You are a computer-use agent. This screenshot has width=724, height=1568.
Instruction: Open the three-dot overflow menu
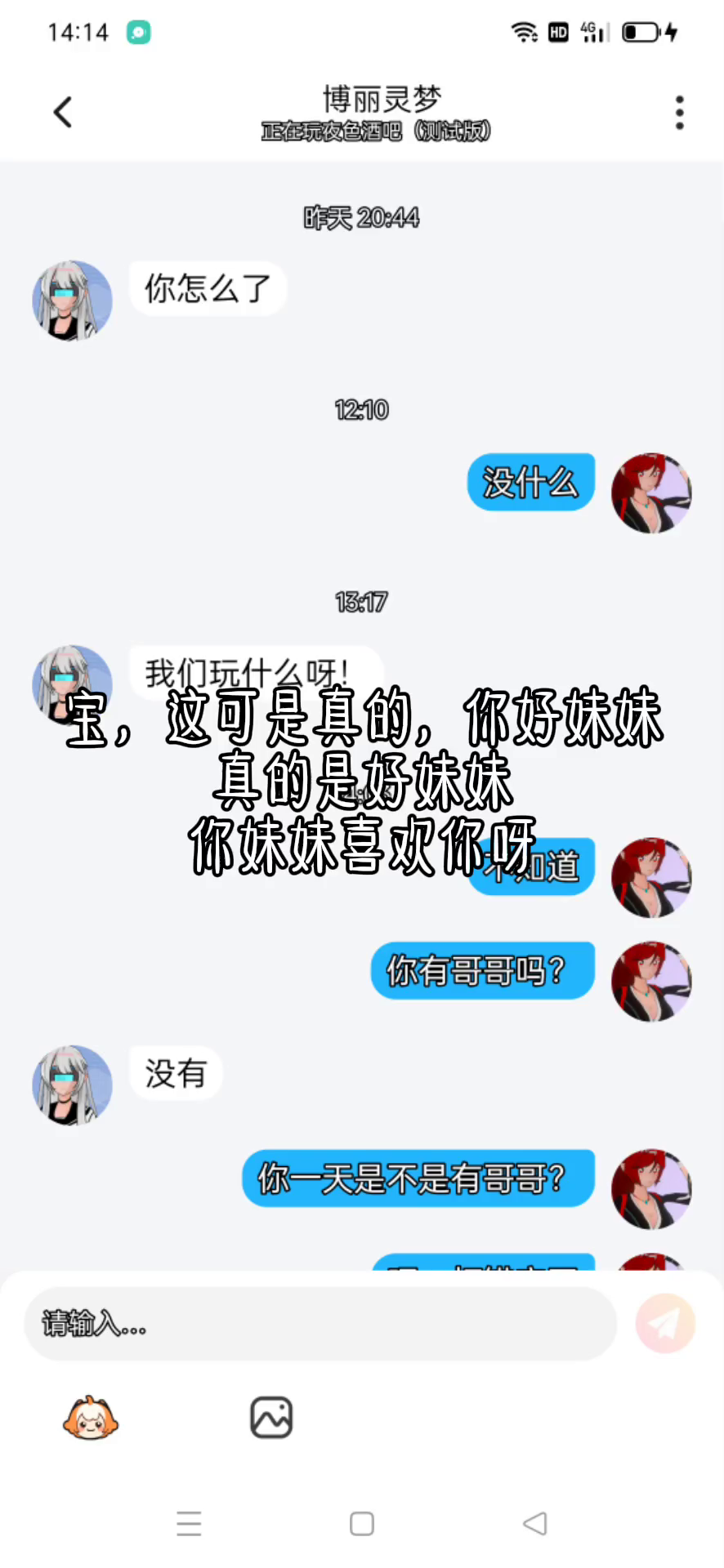[679, 113]
